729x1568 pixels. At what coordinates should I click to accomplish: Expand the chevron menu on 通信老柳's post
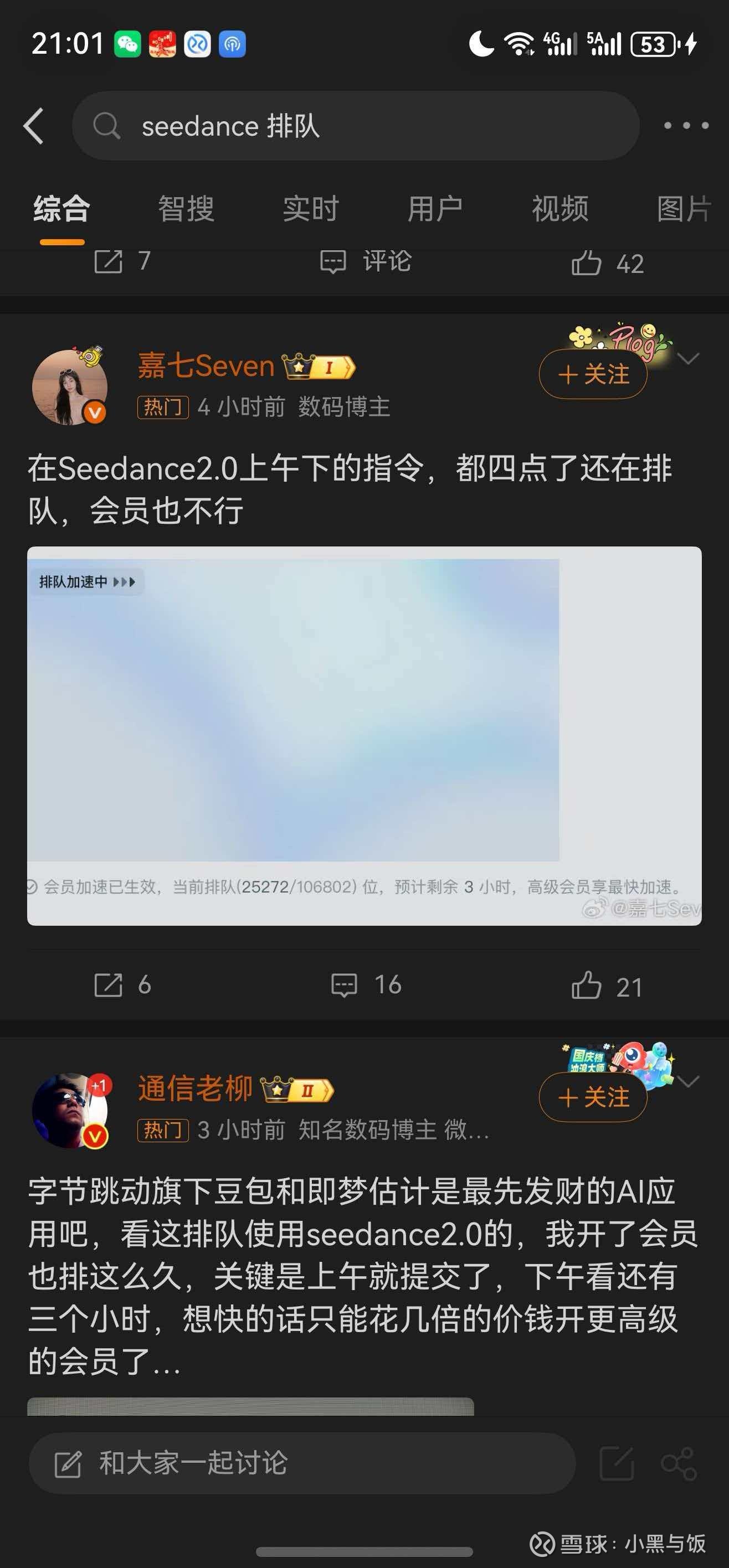click(x=688, y=1082)
